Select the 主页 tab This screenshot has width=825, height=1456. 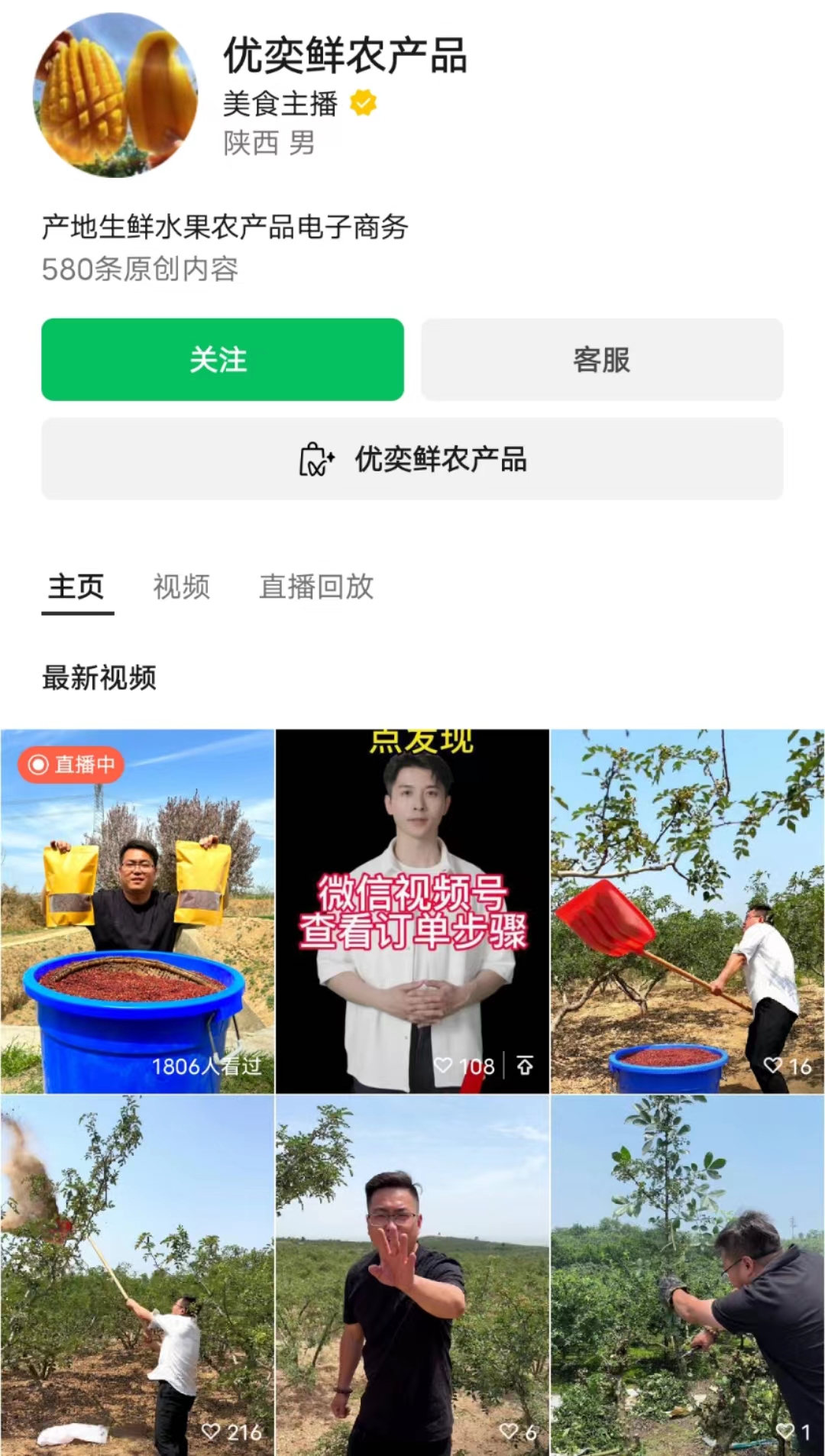76,587
